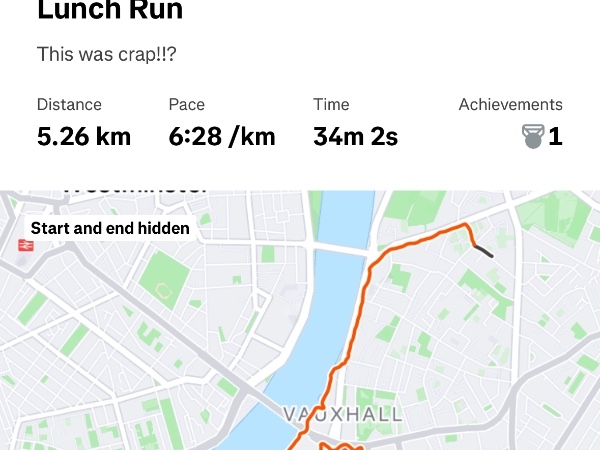View the achievements medal count
The height and width of the screenshot is (450, 600).
tap(541, 137)
